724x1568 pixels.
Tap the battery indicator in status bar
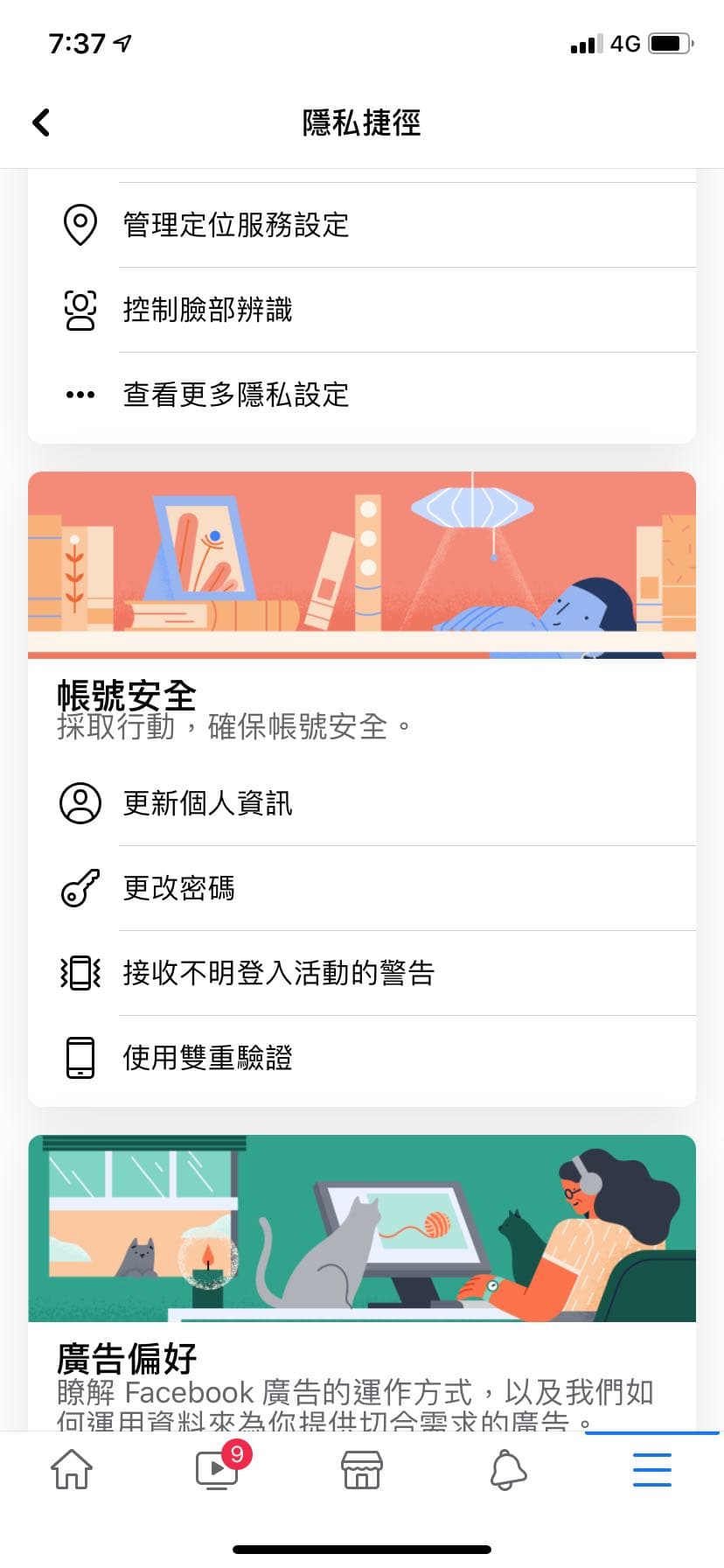pos(668,42)
